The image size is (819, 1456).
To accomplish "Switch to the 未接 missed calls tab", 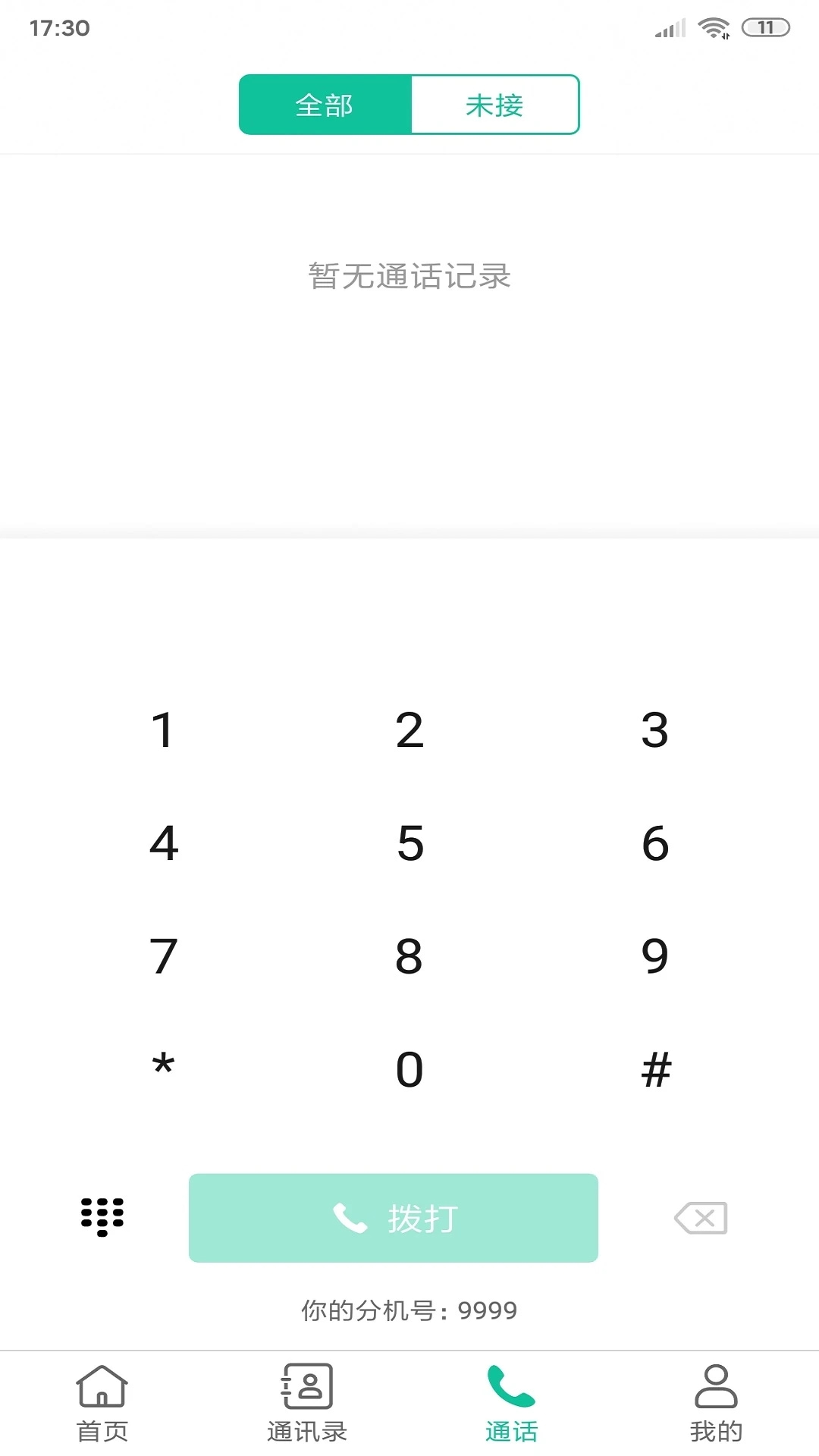I will pos(494,105).
